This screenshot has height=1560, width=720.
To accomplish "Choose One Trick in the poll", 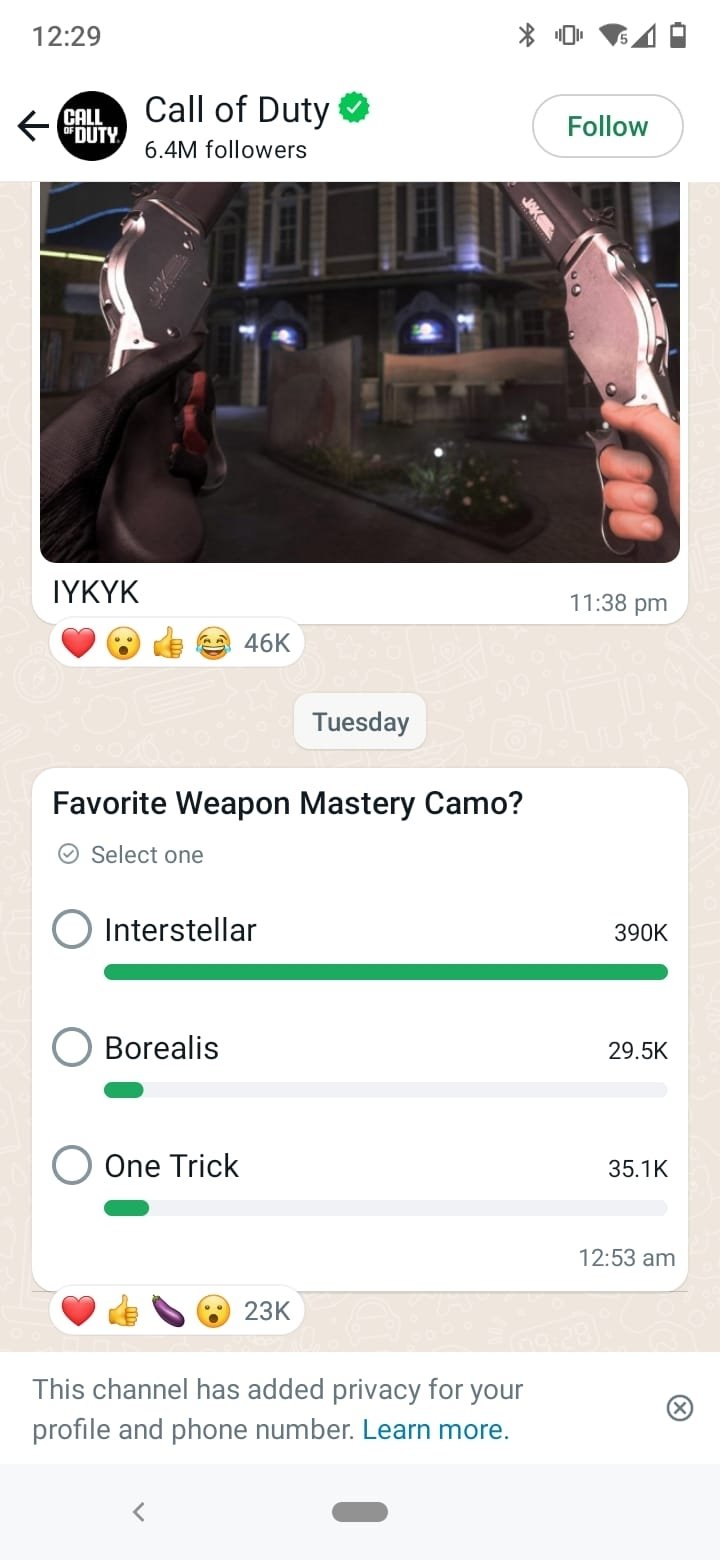I will coord(72,1166).
